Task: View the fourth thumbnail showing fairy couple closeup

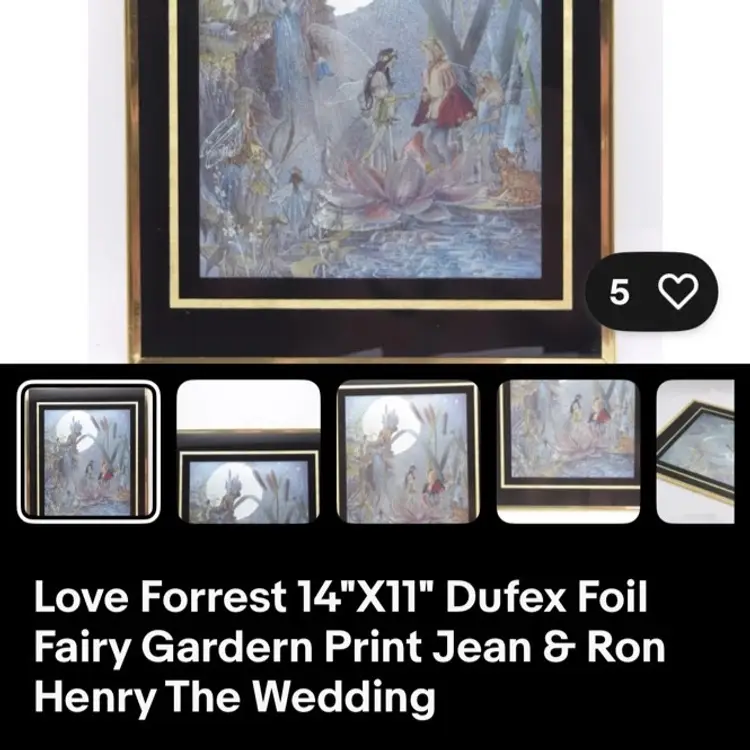Action: pyautogui.click(x=568, y=452)
